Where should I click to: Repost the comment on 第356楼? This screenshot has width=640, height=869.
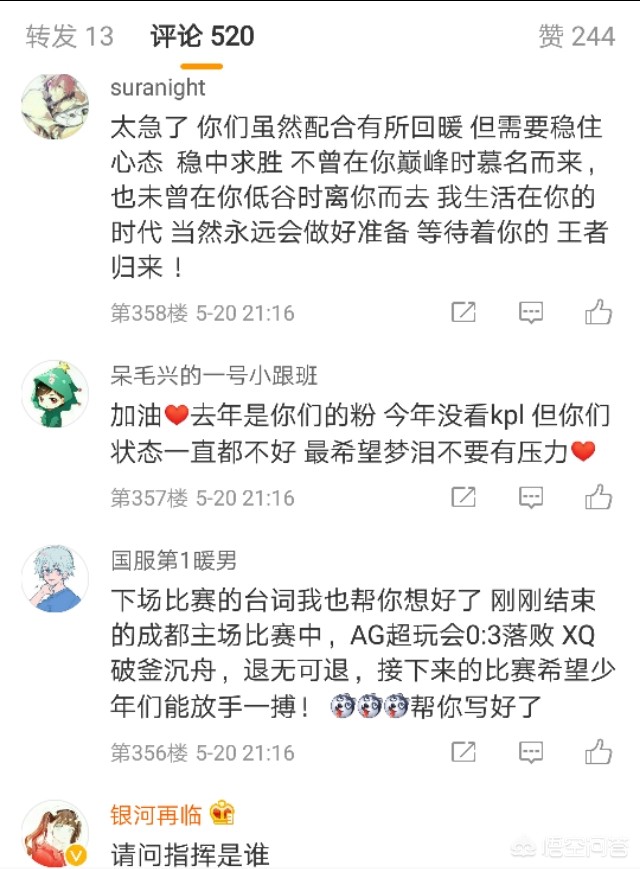coord(463,752)
